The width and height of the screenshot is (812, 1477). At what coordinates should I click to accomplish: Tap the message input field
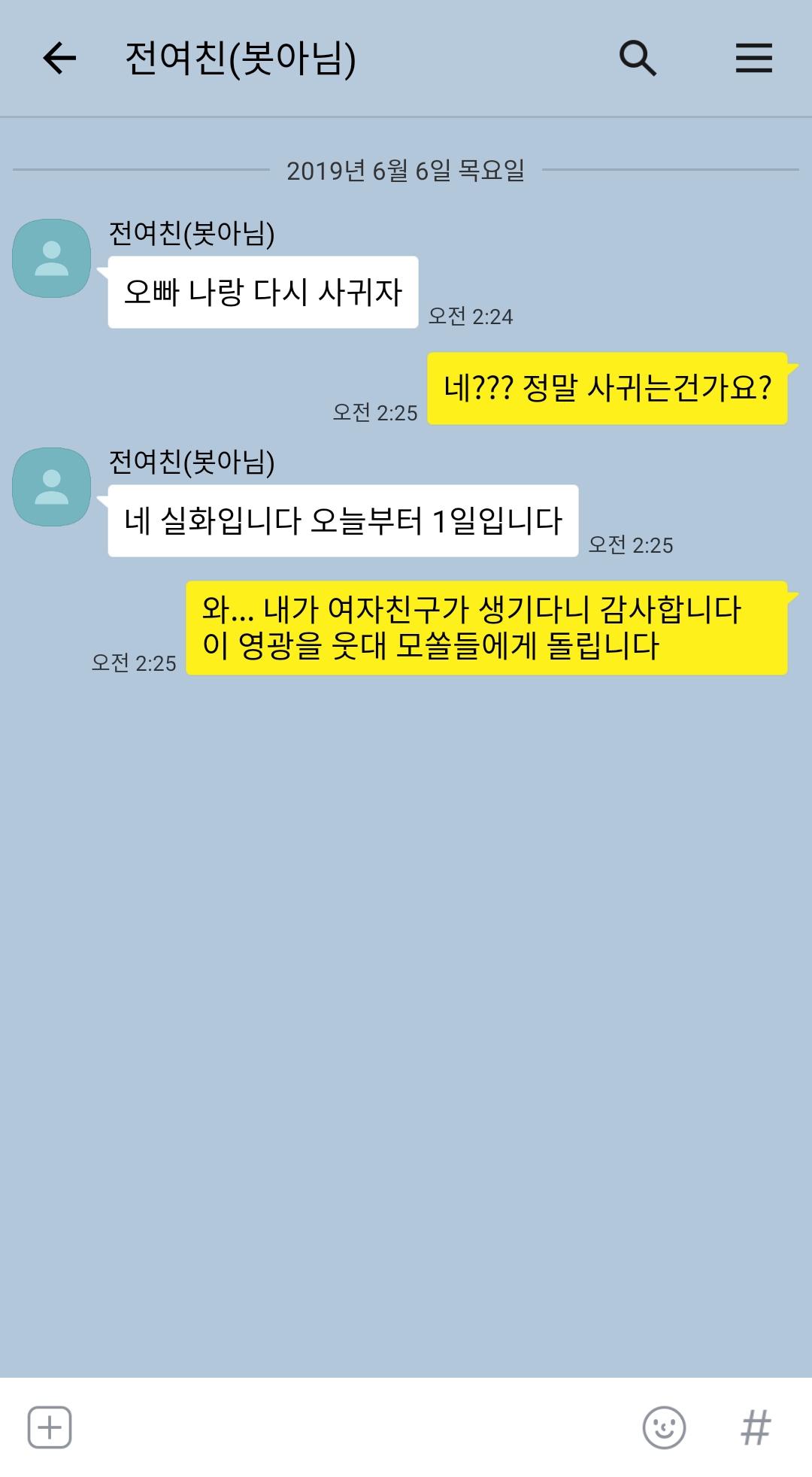tap(353, 1427)
